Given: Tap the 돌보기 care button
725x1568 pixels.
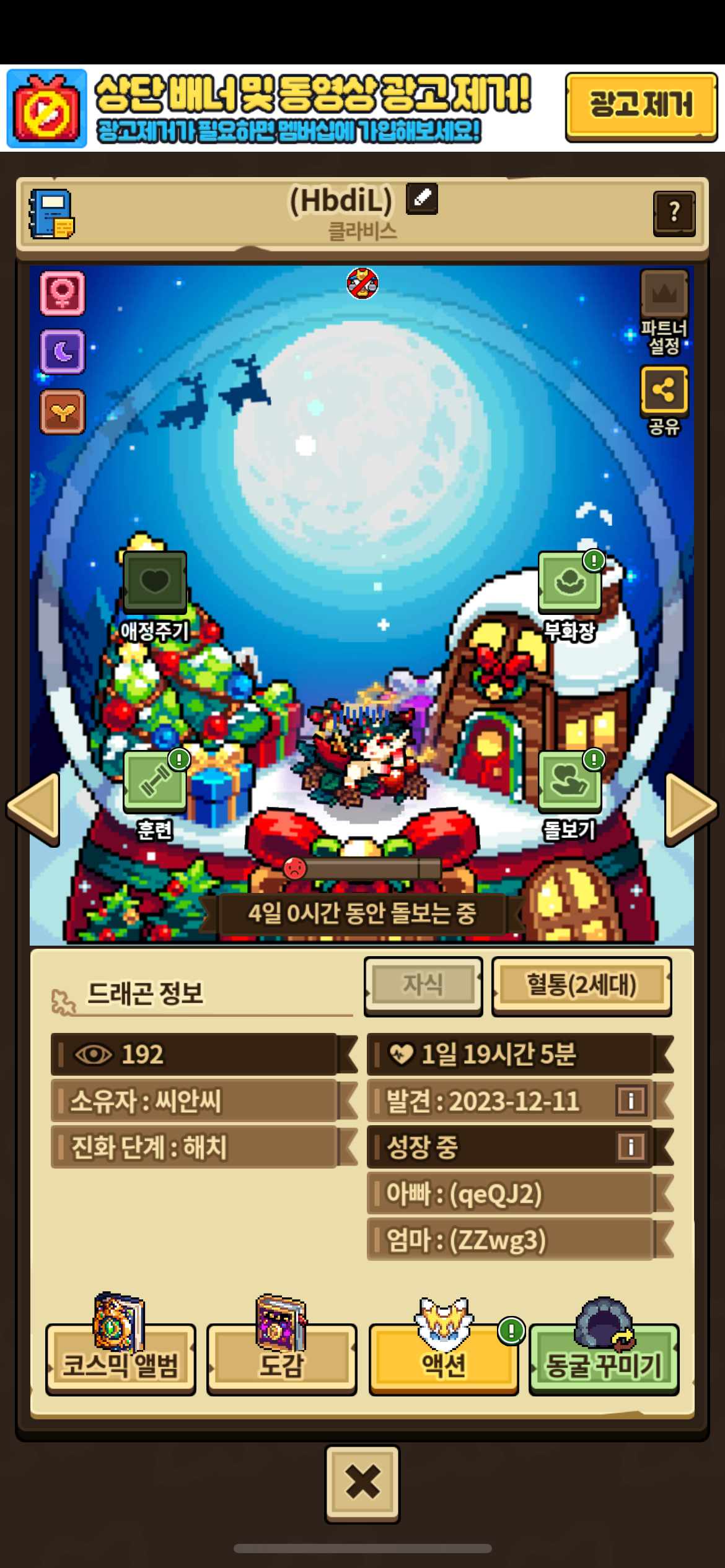Looking at the screenshot, I should [569, 782].
